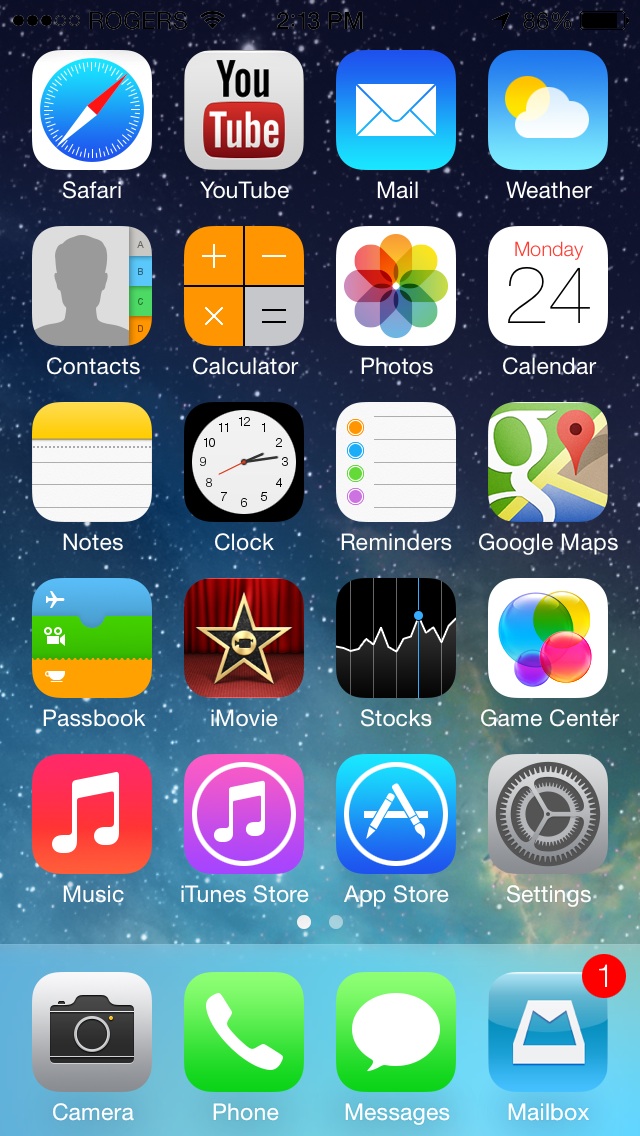Open the Mail app
Viewport: 640px width, 1136px height.
click(x=396, y=110)
